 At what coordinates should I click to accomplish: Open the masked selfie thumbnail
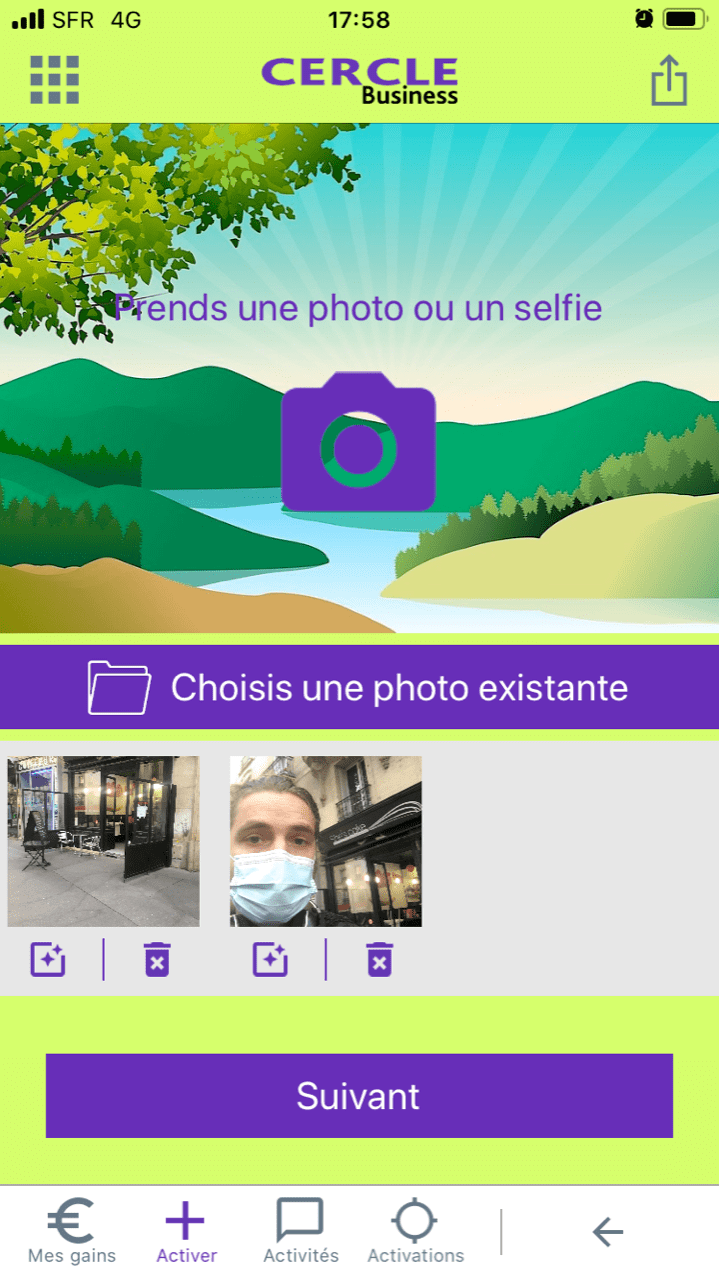(325, 841)
